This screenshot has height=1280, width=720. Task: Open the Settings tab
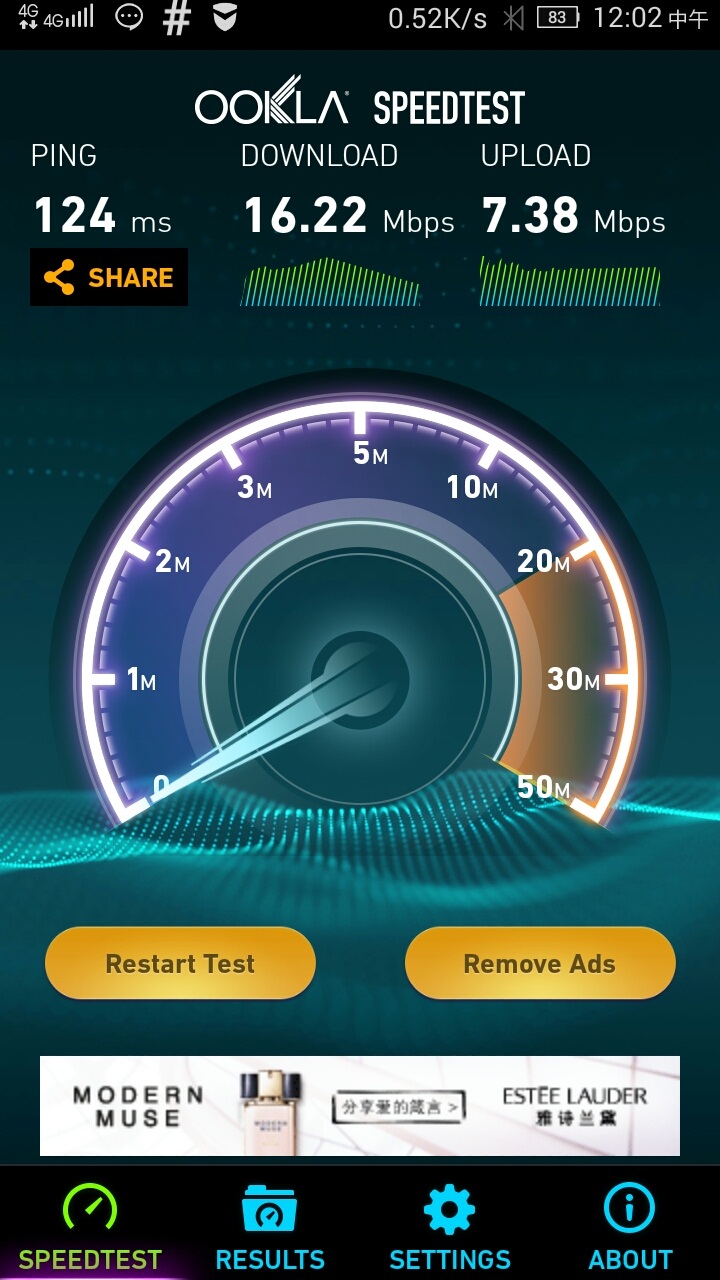click(450, 1225)
